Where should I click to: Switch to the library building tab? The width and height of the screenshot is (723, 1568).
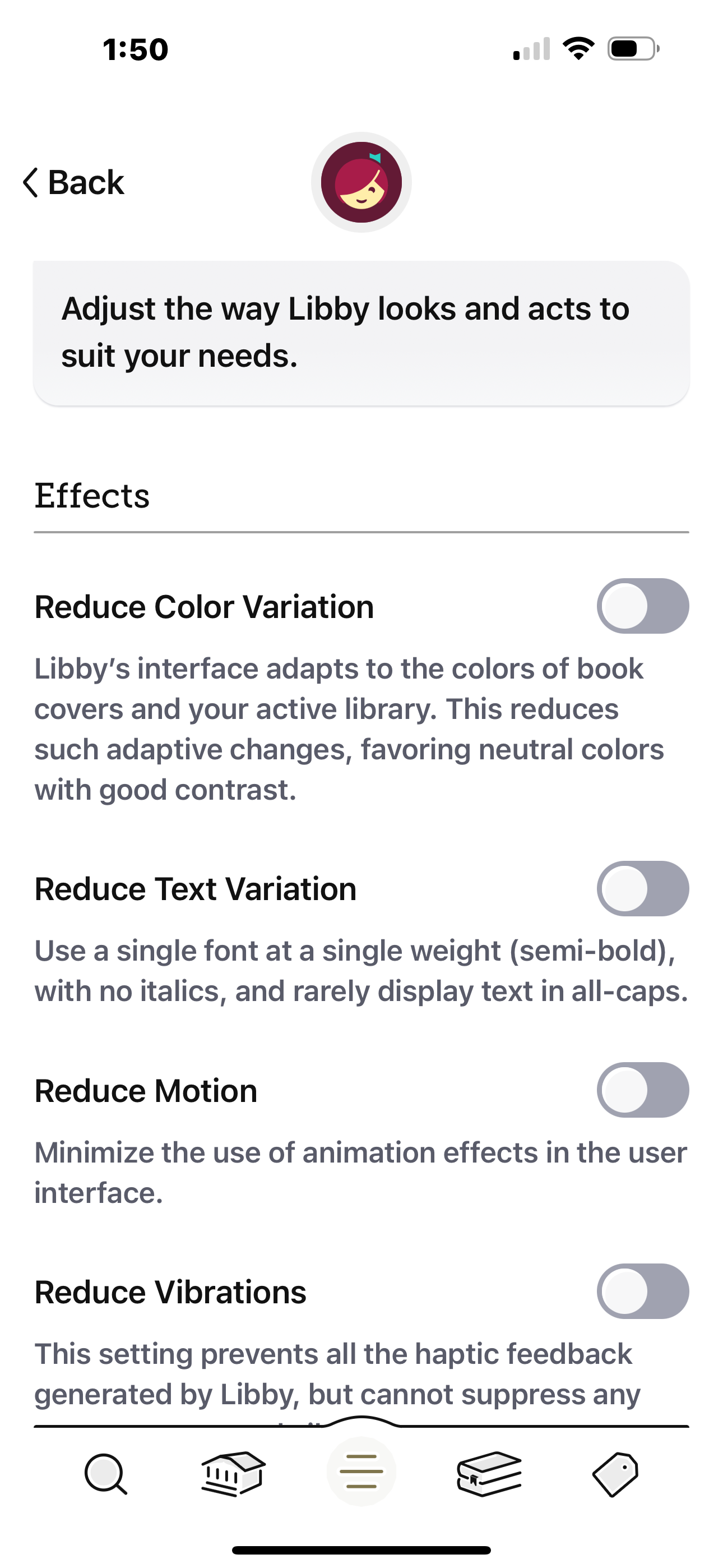coord(233,1474)
